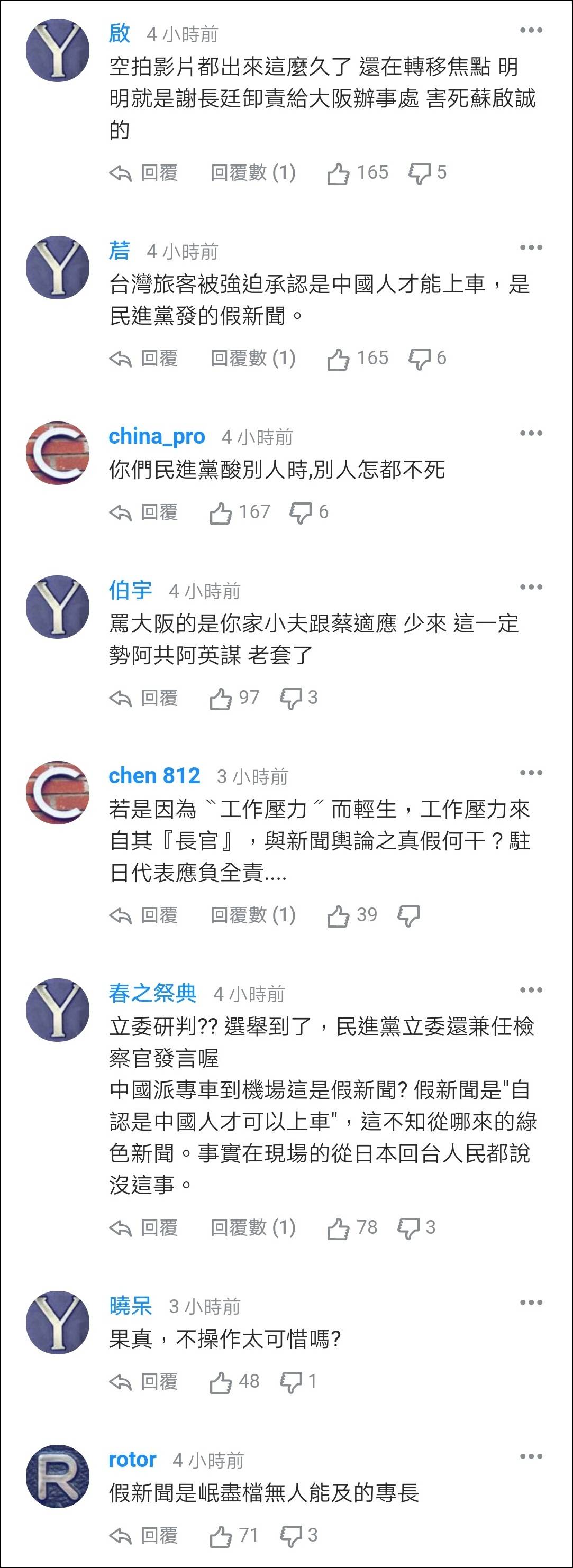573x1568 pixels.
Task: Reply to 啟's comment
Action: point(144,173)
